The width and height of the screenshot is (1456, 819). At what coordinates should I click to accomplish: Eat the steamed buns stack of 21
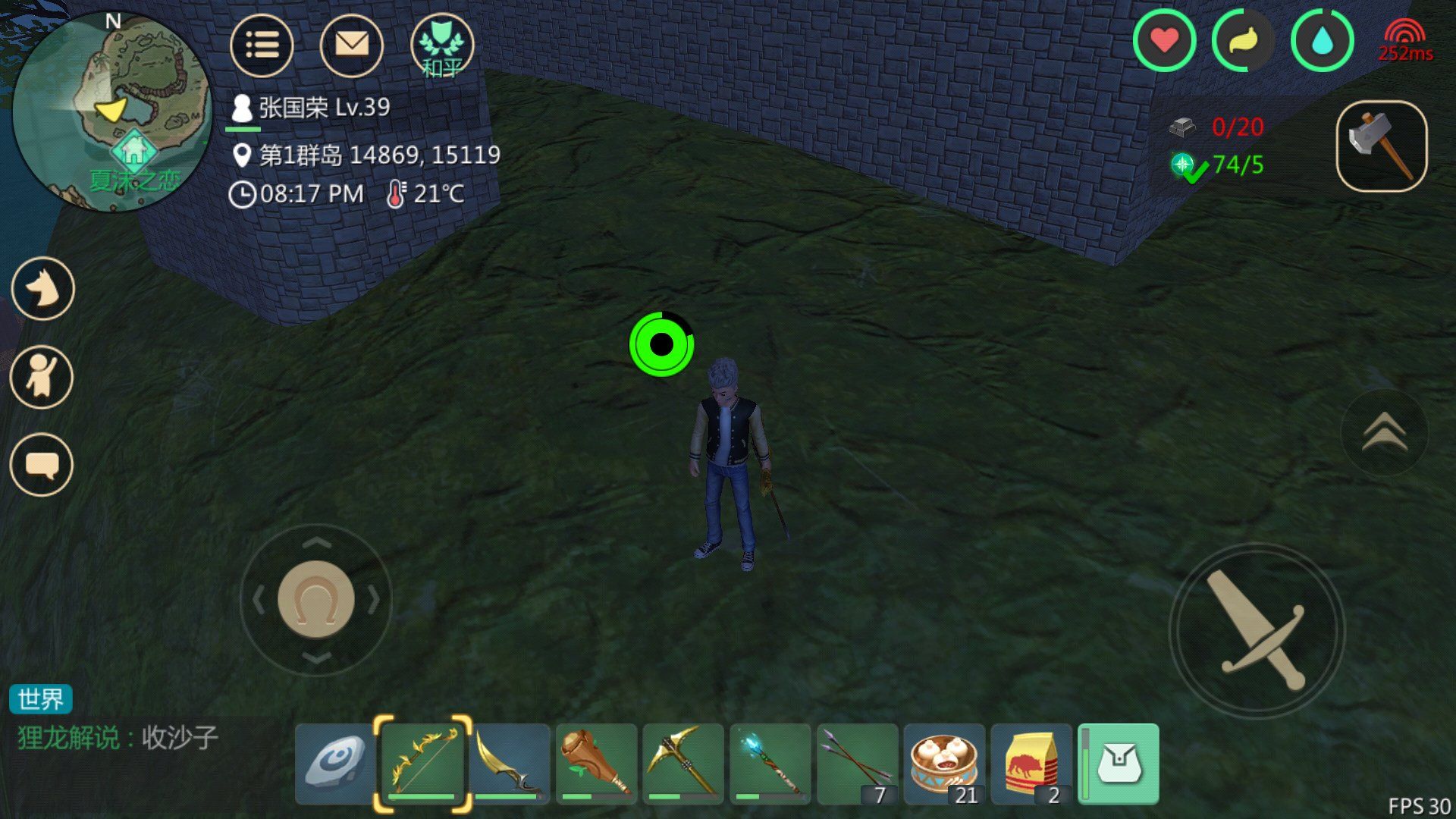click(x=944, y=763)
